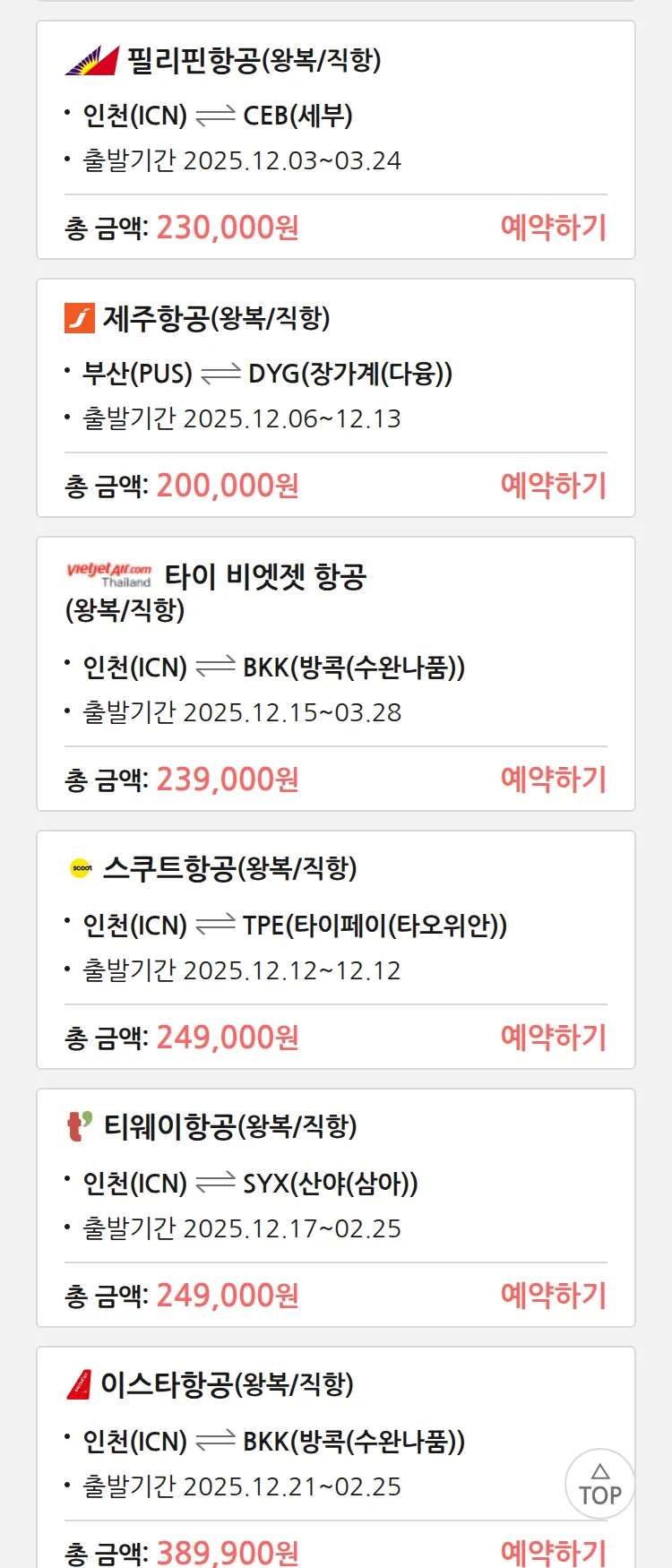Book the 티웨이항공 Sanya flight
Screen dimensions: 672x1568
553,1296
